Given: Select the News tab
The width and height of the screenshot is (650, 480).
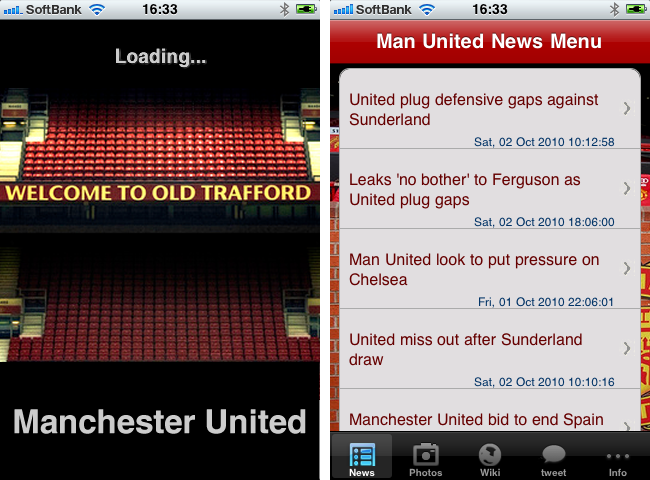Looking at the screenshot, I should point(362,459).
